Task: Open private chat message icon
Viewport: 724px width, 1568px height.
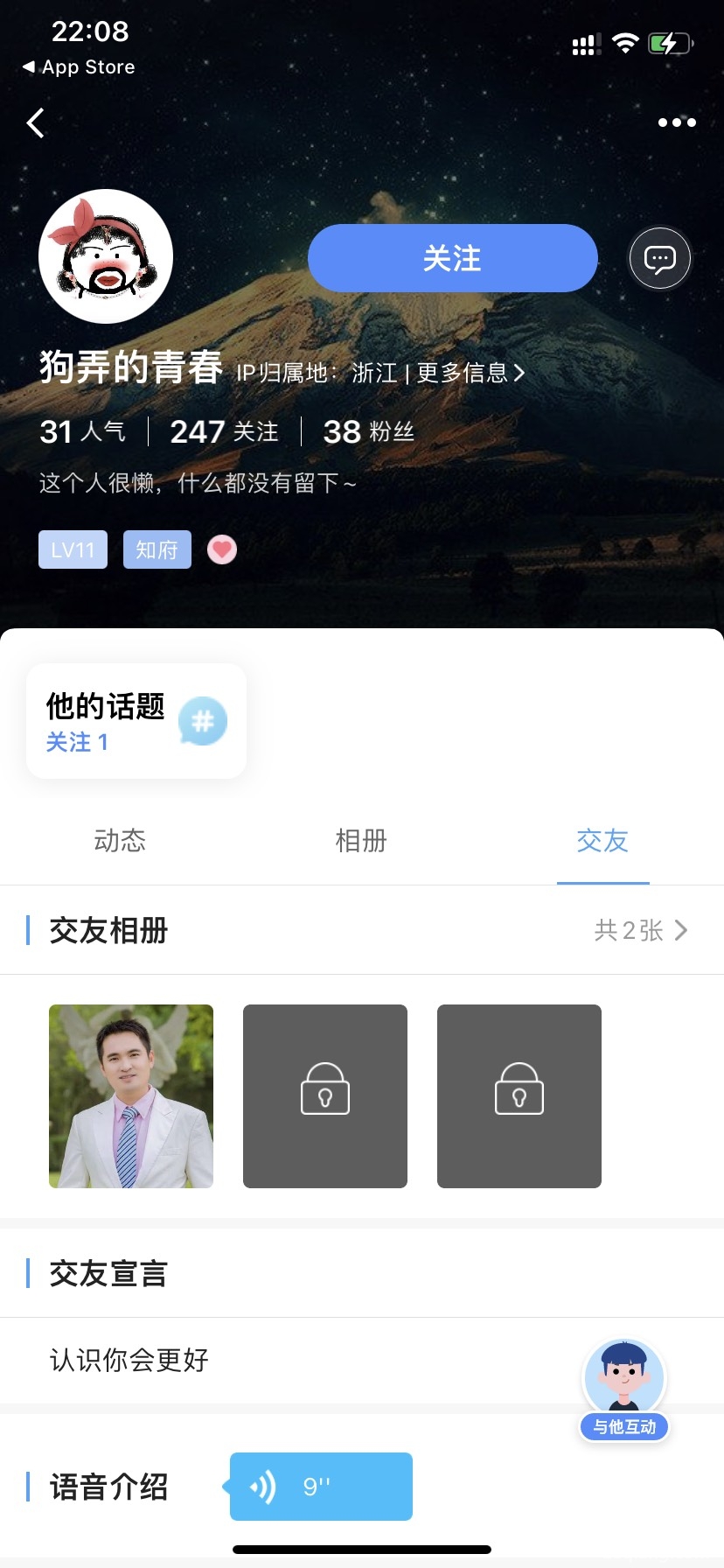Action: click(660, 258)
